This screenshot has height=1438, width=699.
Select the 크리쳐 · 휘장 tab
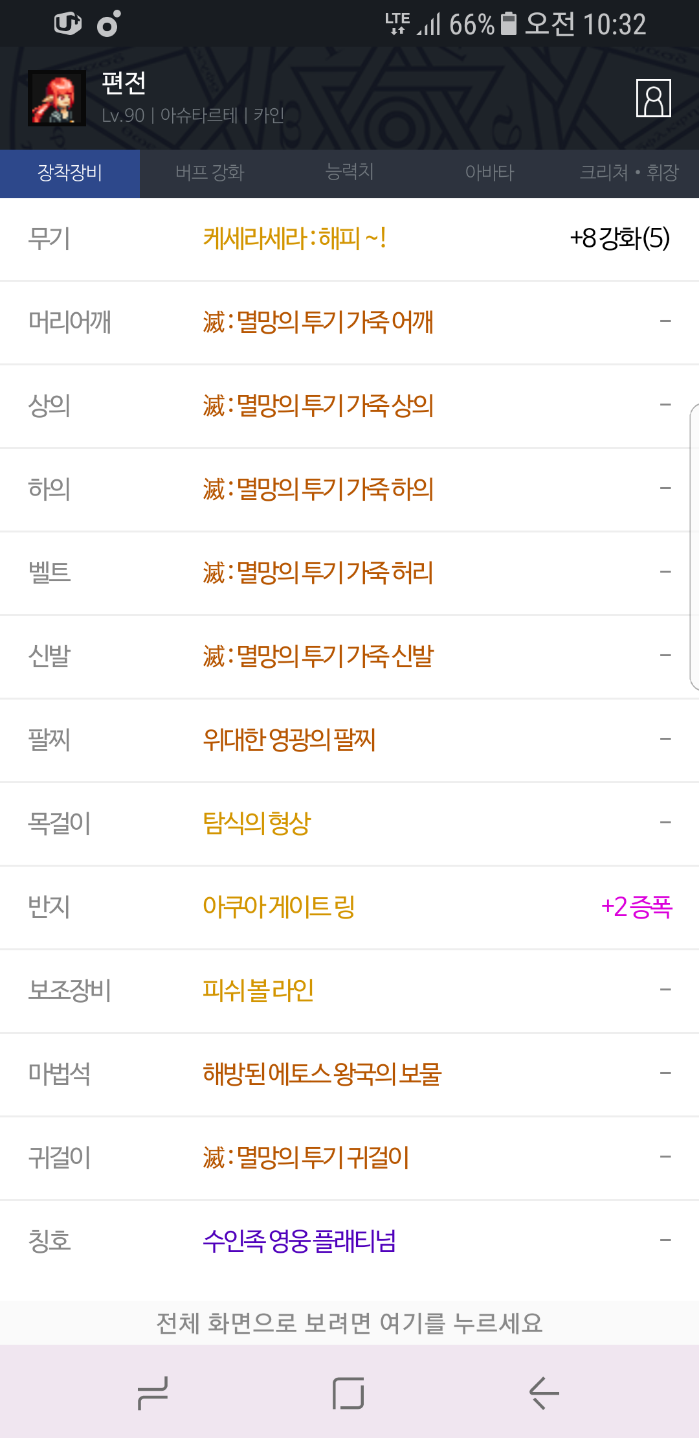[x=629, y=173]
